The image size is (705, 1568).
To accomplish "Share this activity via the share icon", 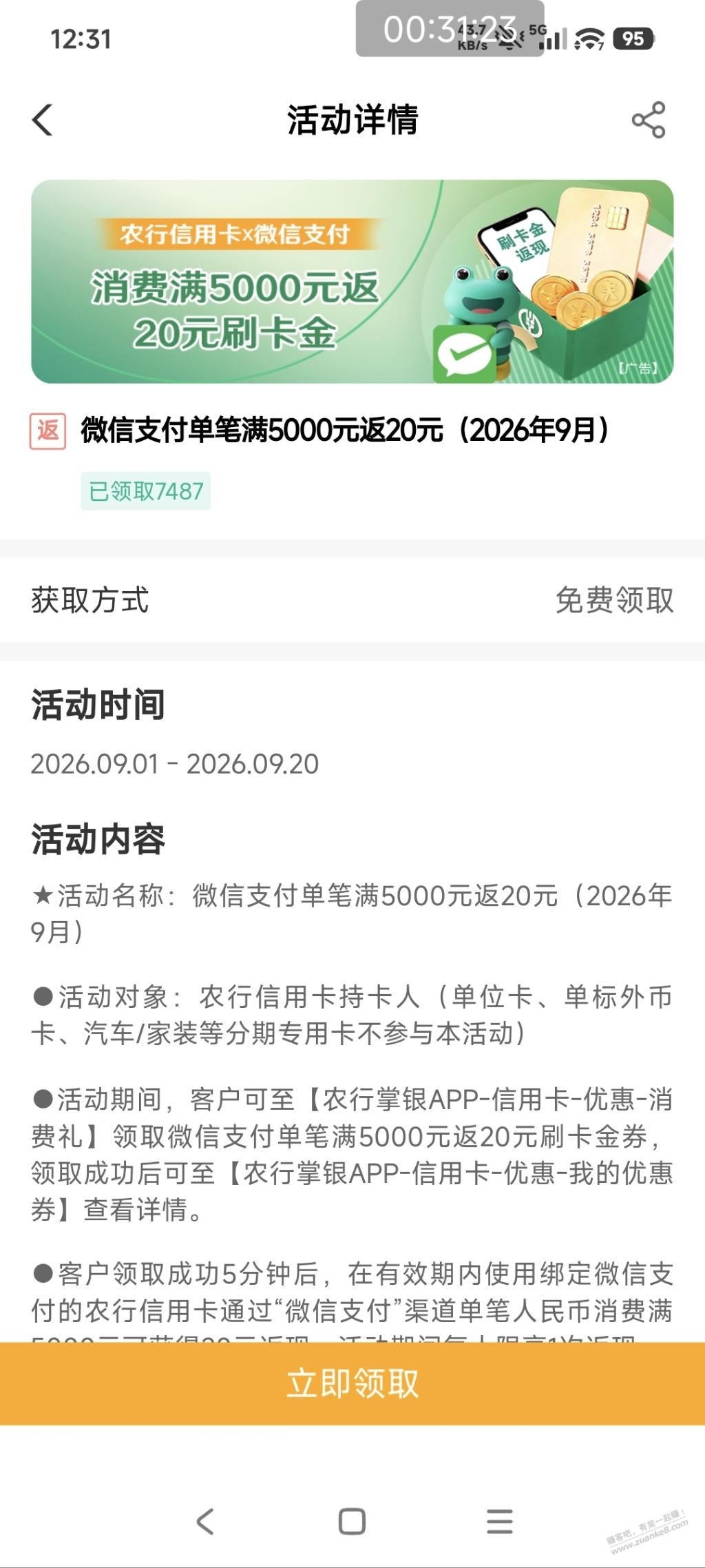I will [x=649, y=120].
